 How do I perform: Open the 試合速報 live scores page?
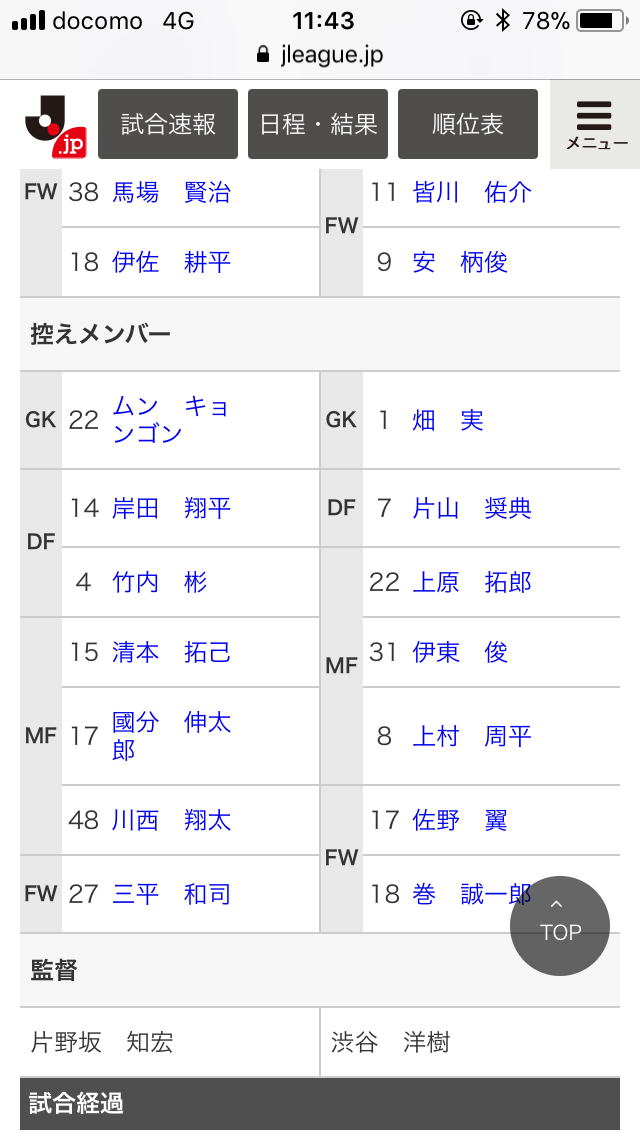(168, 124)
